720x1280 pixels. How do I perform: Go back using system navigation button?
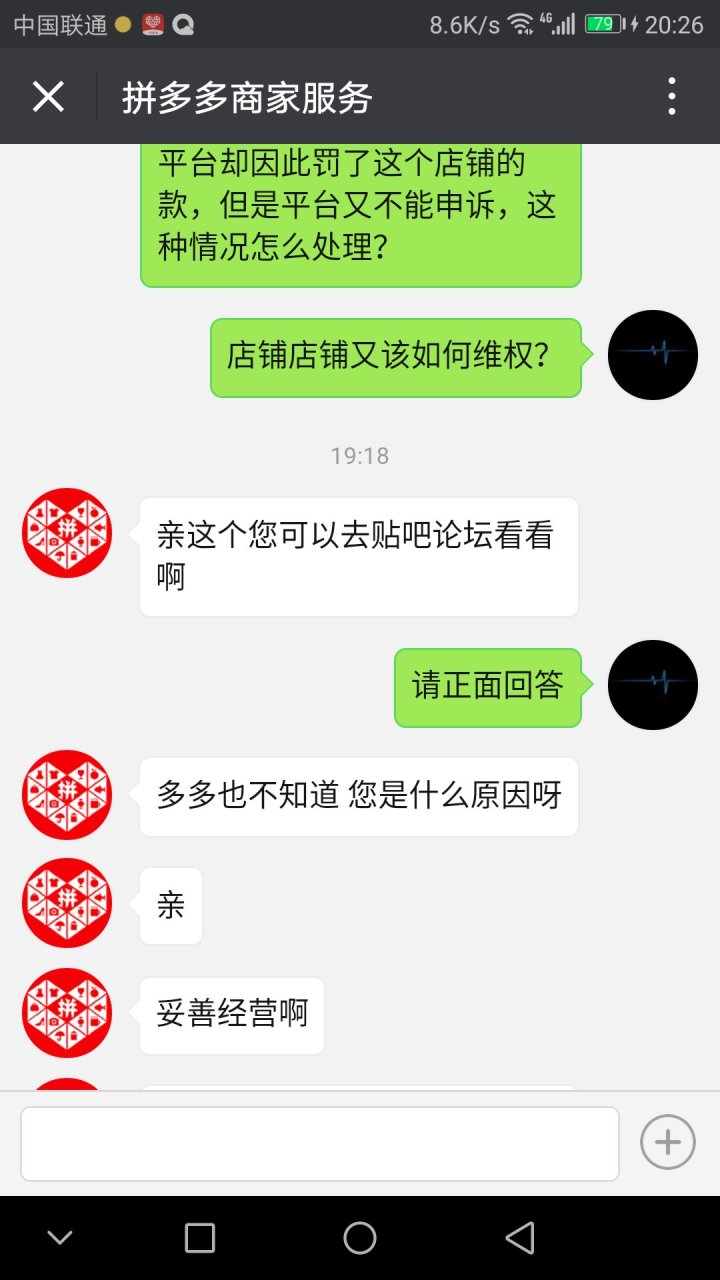[x=520, y=1238]
